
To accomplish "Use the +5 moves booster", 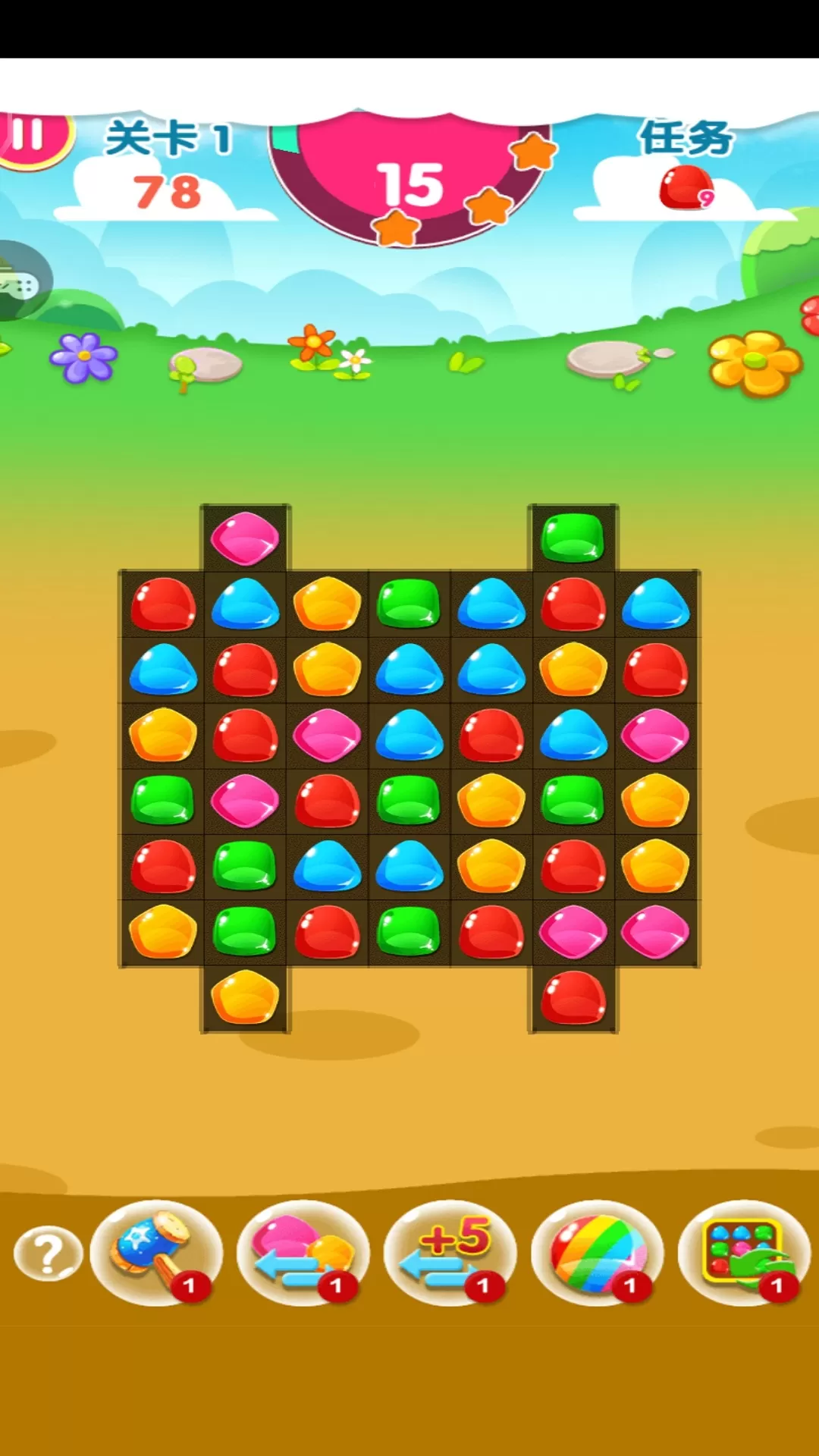I will [x=450, y=1253].
